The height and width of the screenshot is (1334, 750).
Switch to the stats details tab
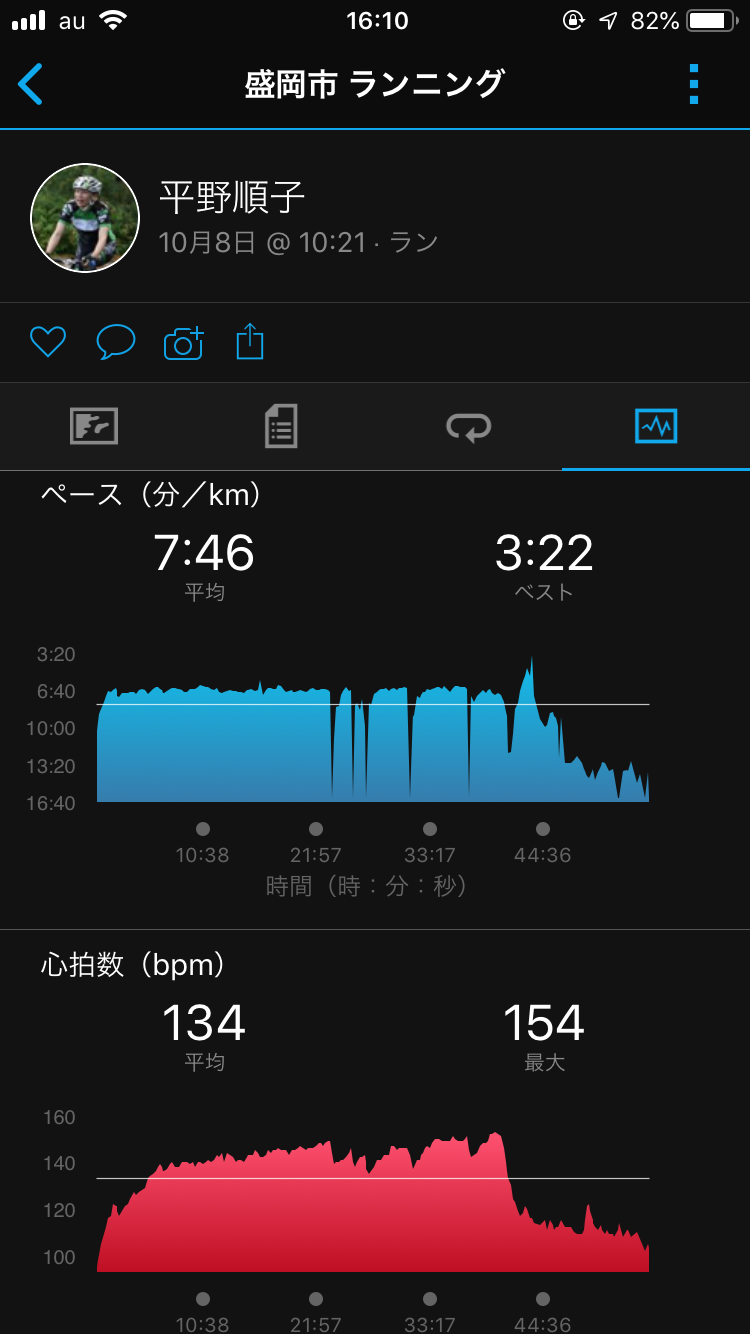(281, 427)
